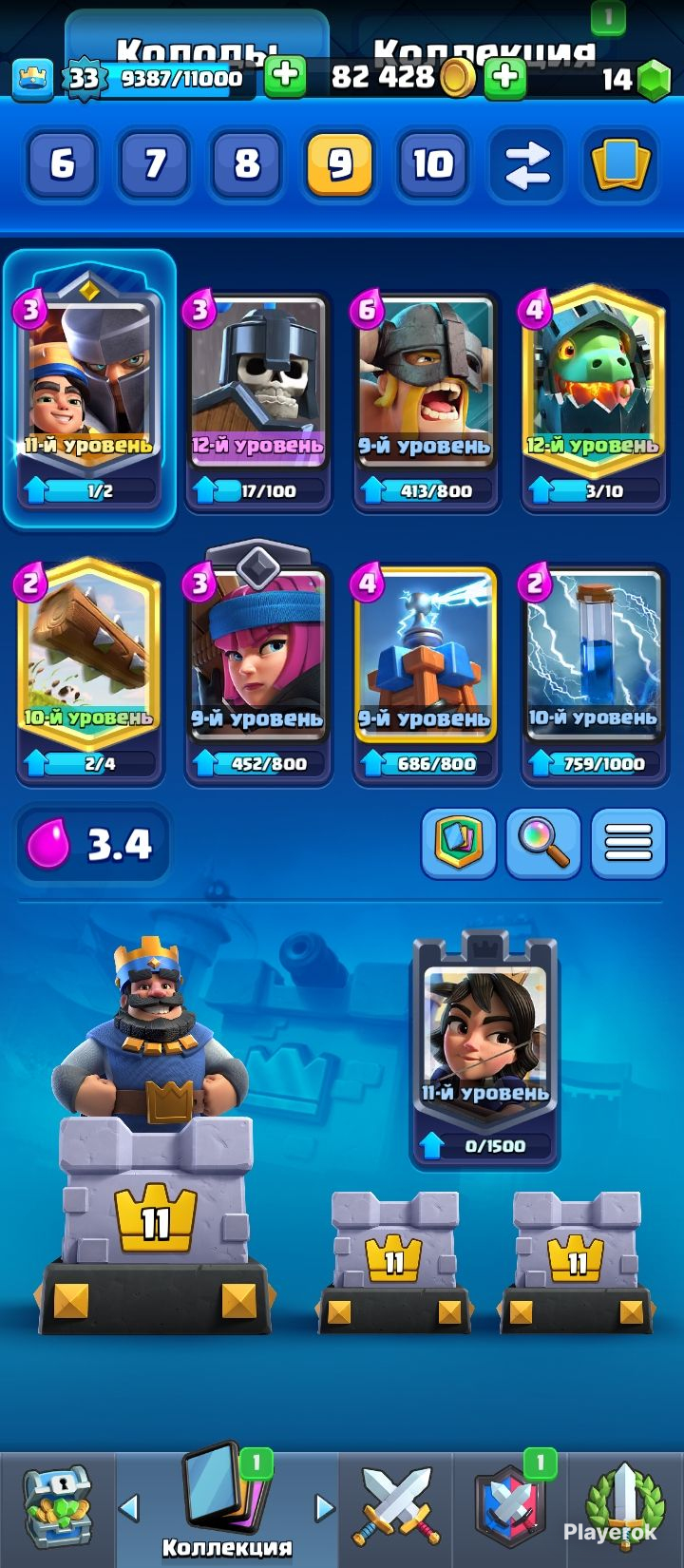The height and width of the screenshot is (1568, 684).
Task: Open the card copy/paste deck icon
Action: click(619, 164)
